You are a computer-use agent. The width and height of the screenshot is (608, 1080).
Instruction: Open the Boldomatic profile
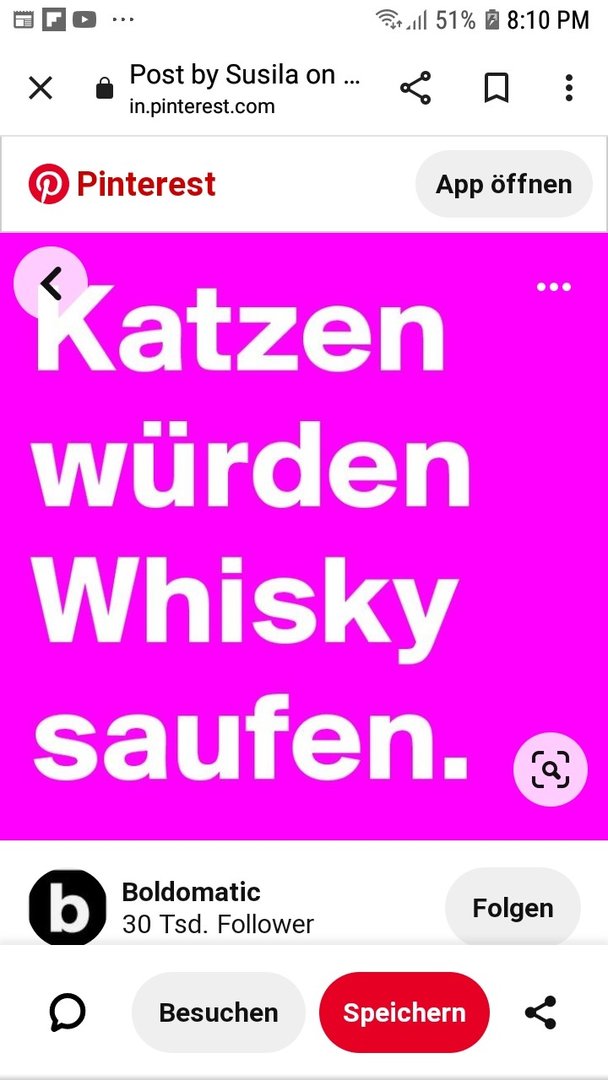pos(68,908)
